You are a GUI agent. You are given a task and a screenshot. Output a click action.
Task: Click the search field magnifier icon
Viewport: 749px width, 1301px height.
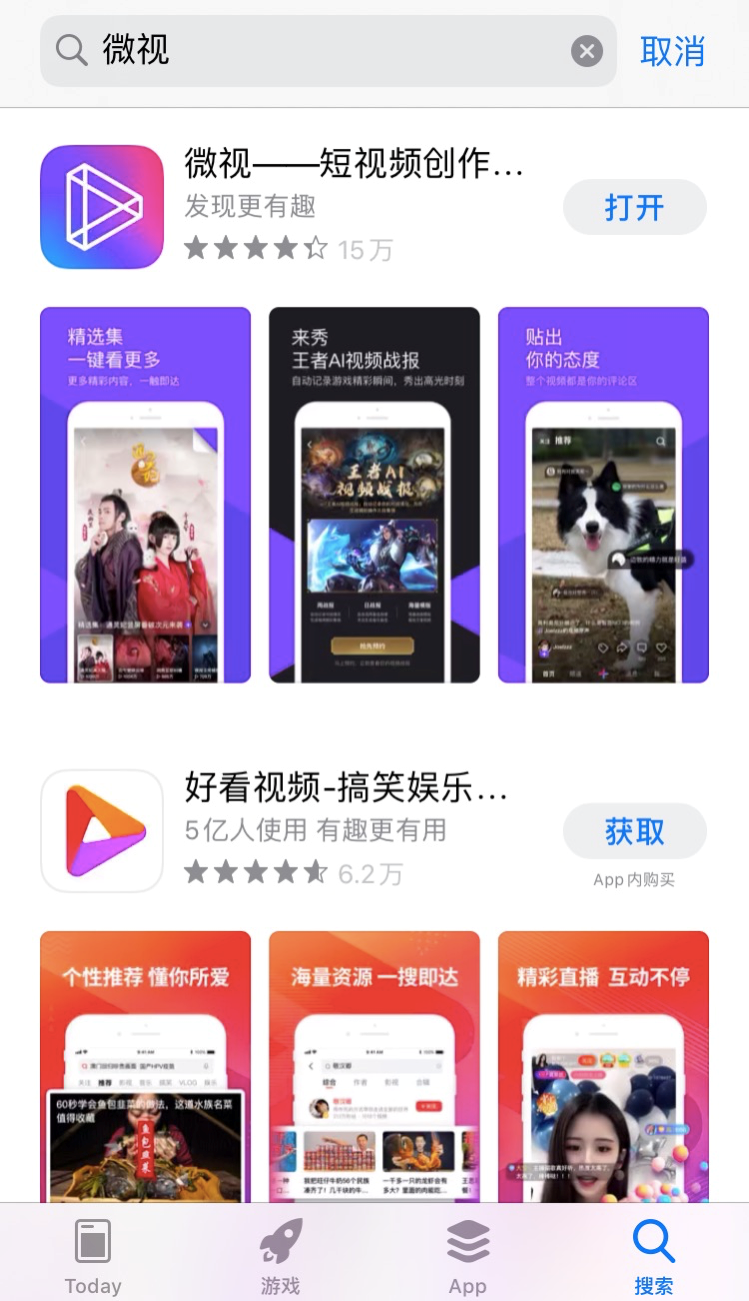pos(71,50)
